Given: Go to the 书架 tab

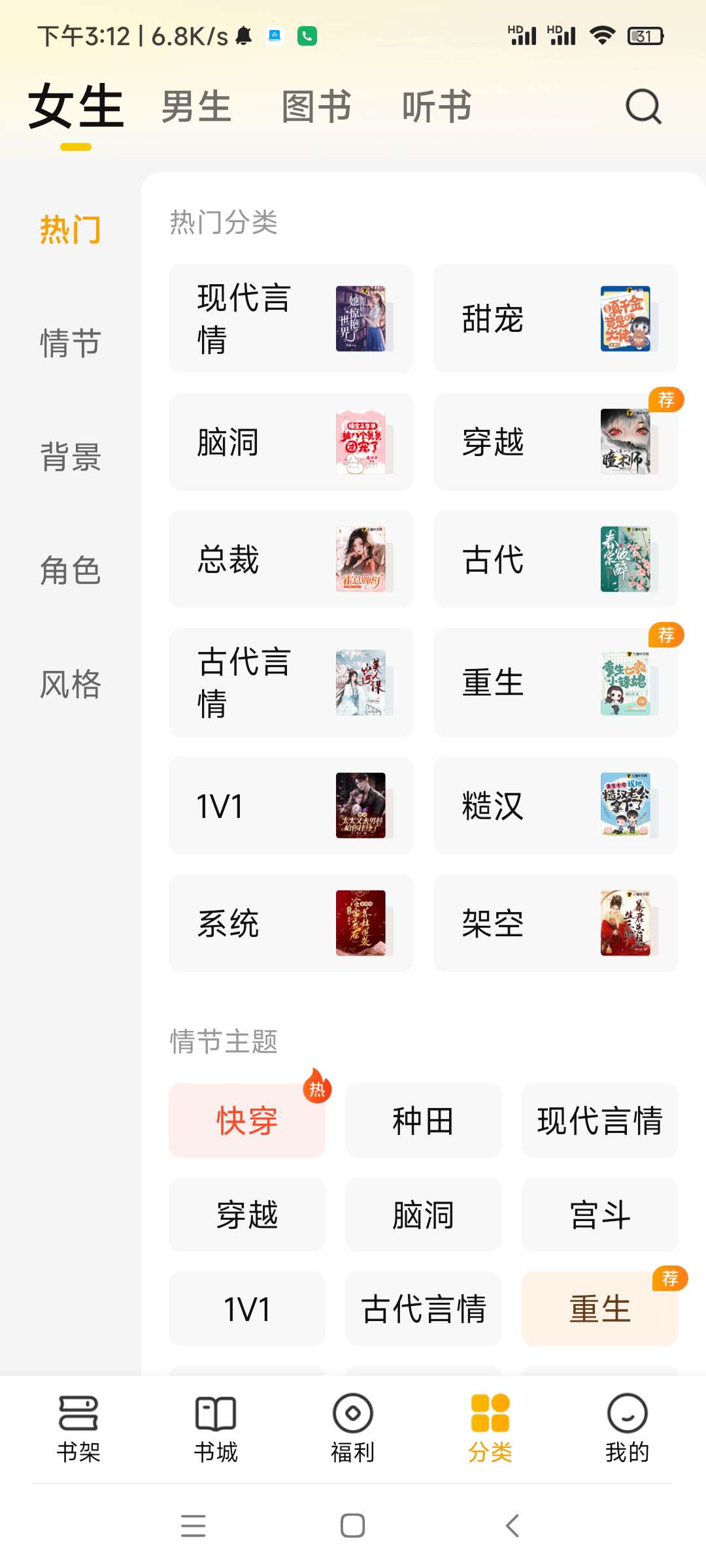Looking at the screenshot, I should click(x=78, y=1428).
